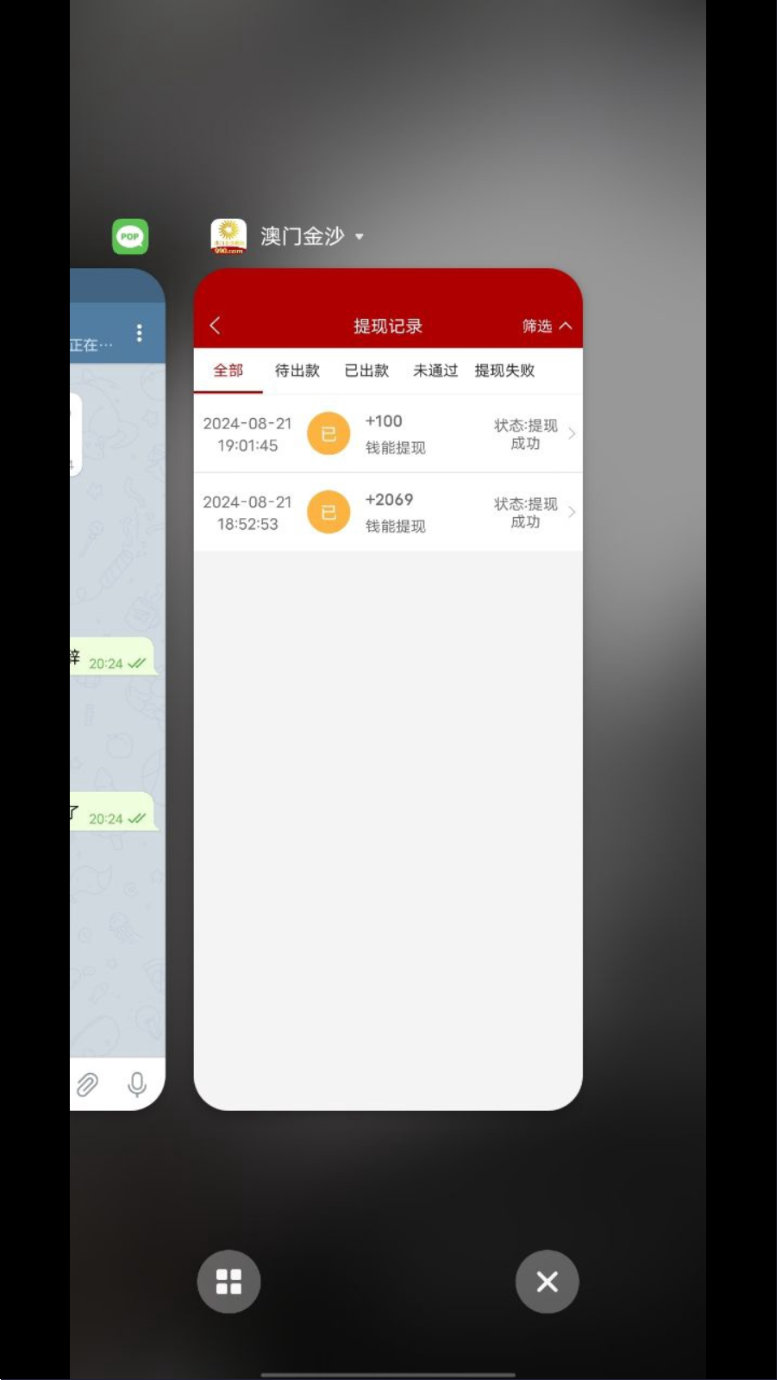
Task: Open the four-square grid button
Action: click(x=229, y=1281)
